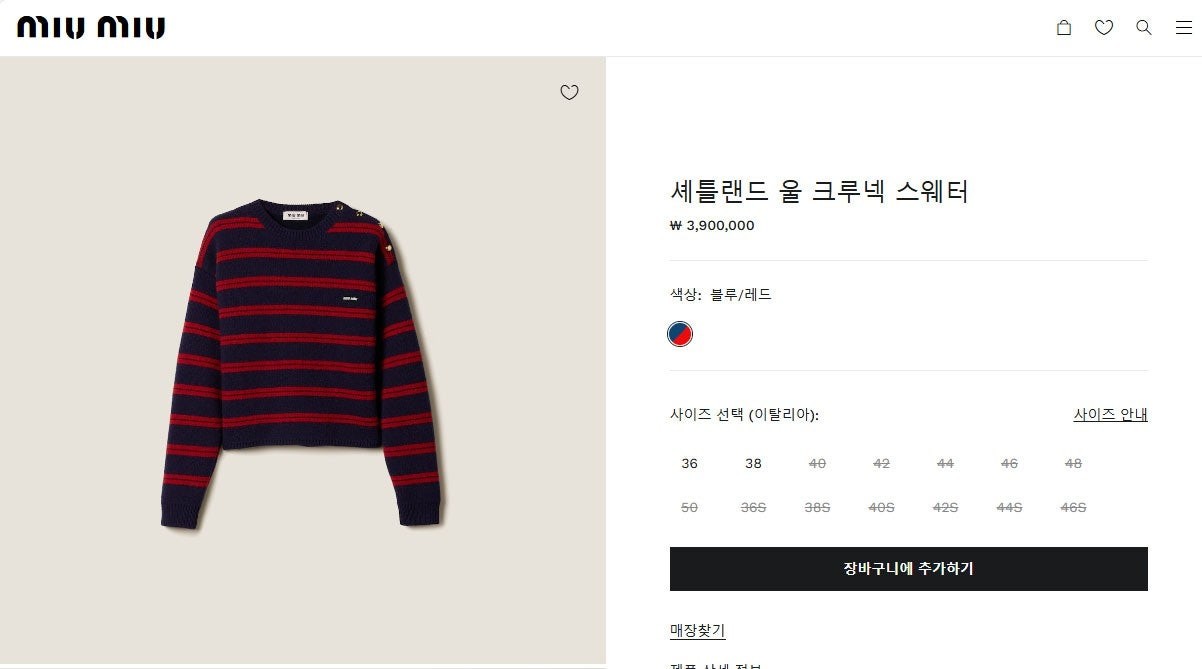This screenshot has height=669, width=1202.
Task: Open the shopping bag
Action: click(1064, 28)
